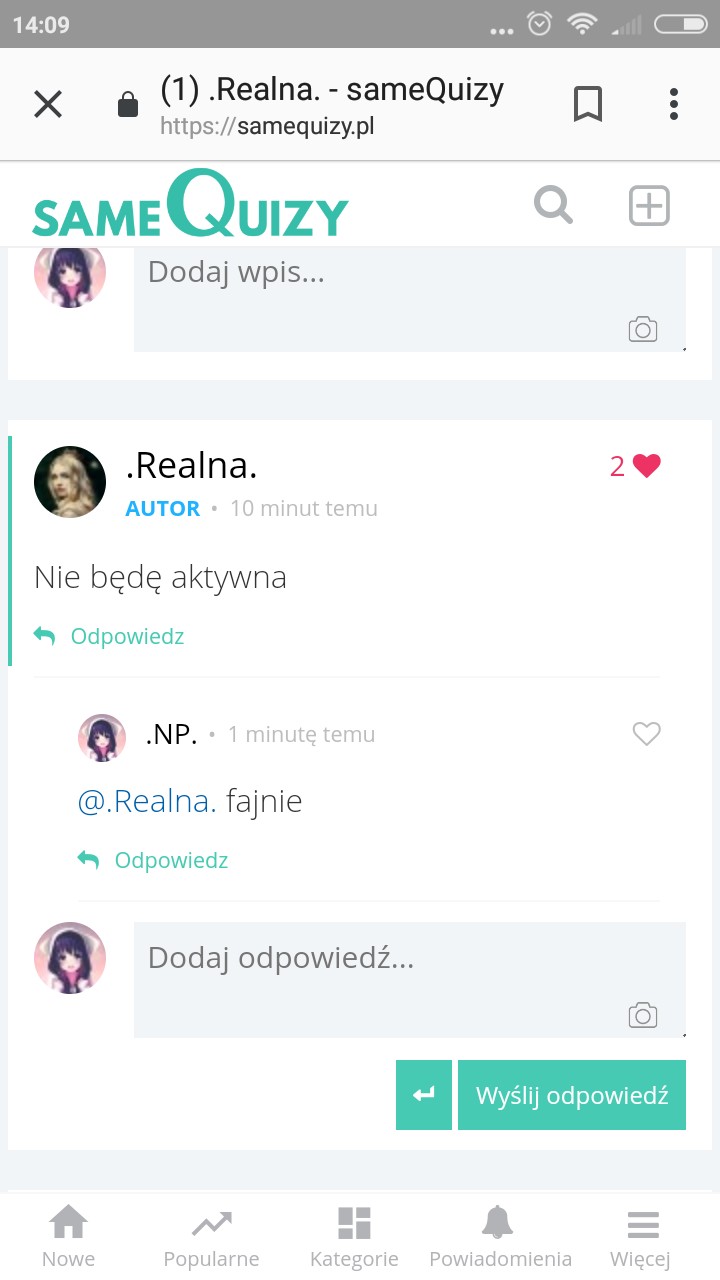
Task: Switch to the Nowe tab
Action: 69,1237
